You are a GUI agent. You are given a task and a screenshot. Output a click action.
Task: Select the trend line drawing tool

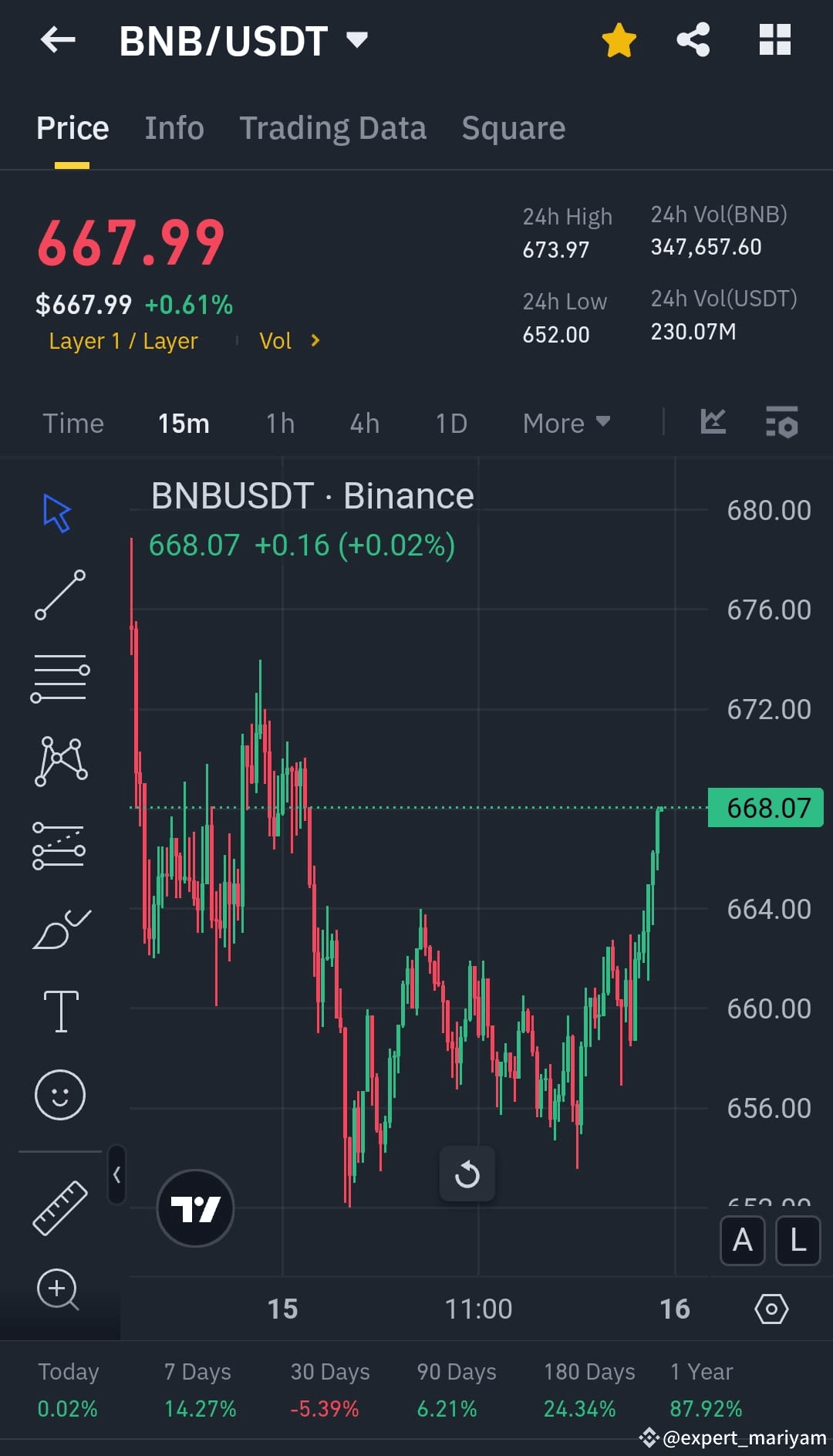(x=59, y=596)
